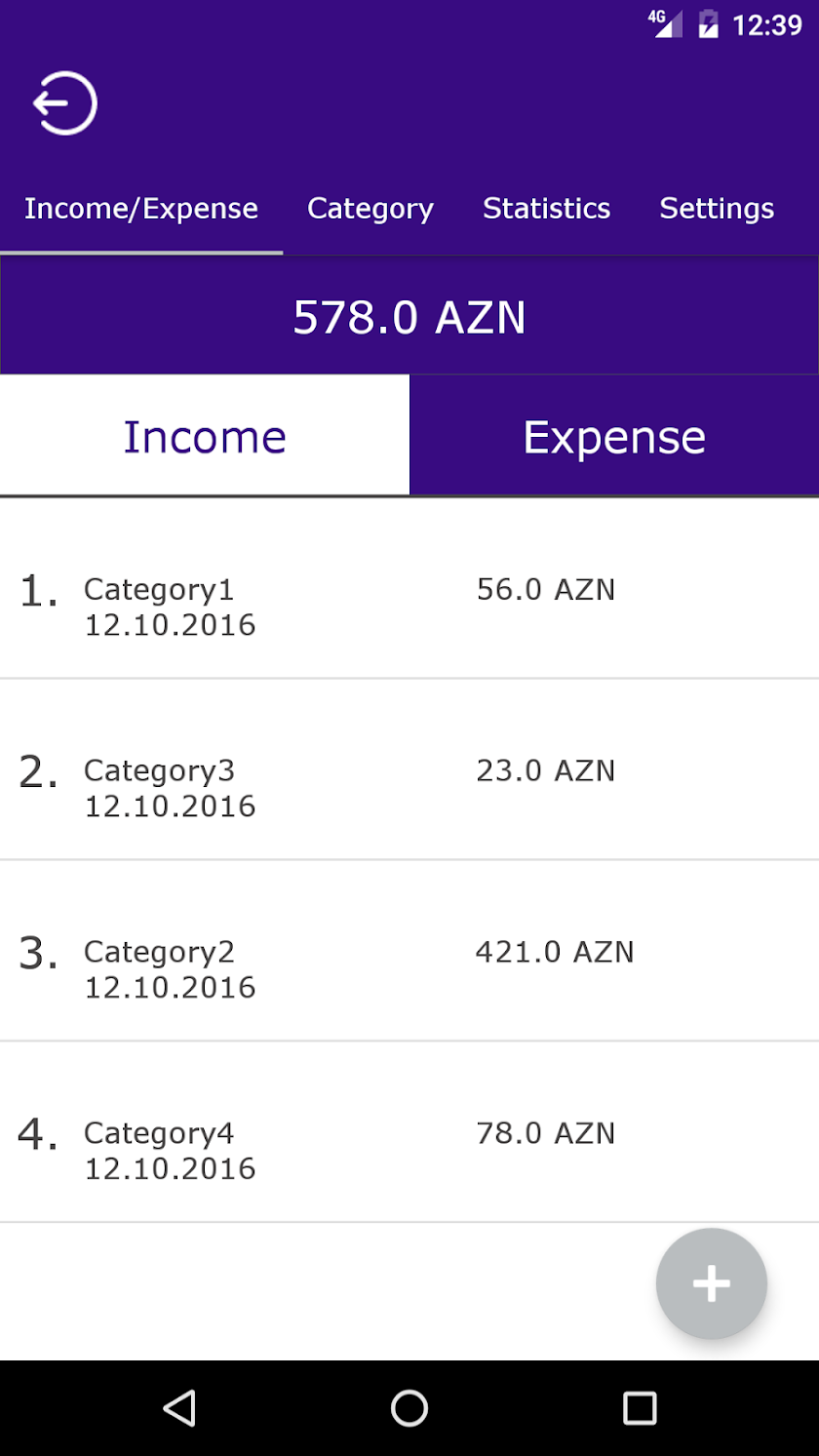Screen dimensions: 819x1456
Task: Go to the home screen
Action: pos(409,1408)
